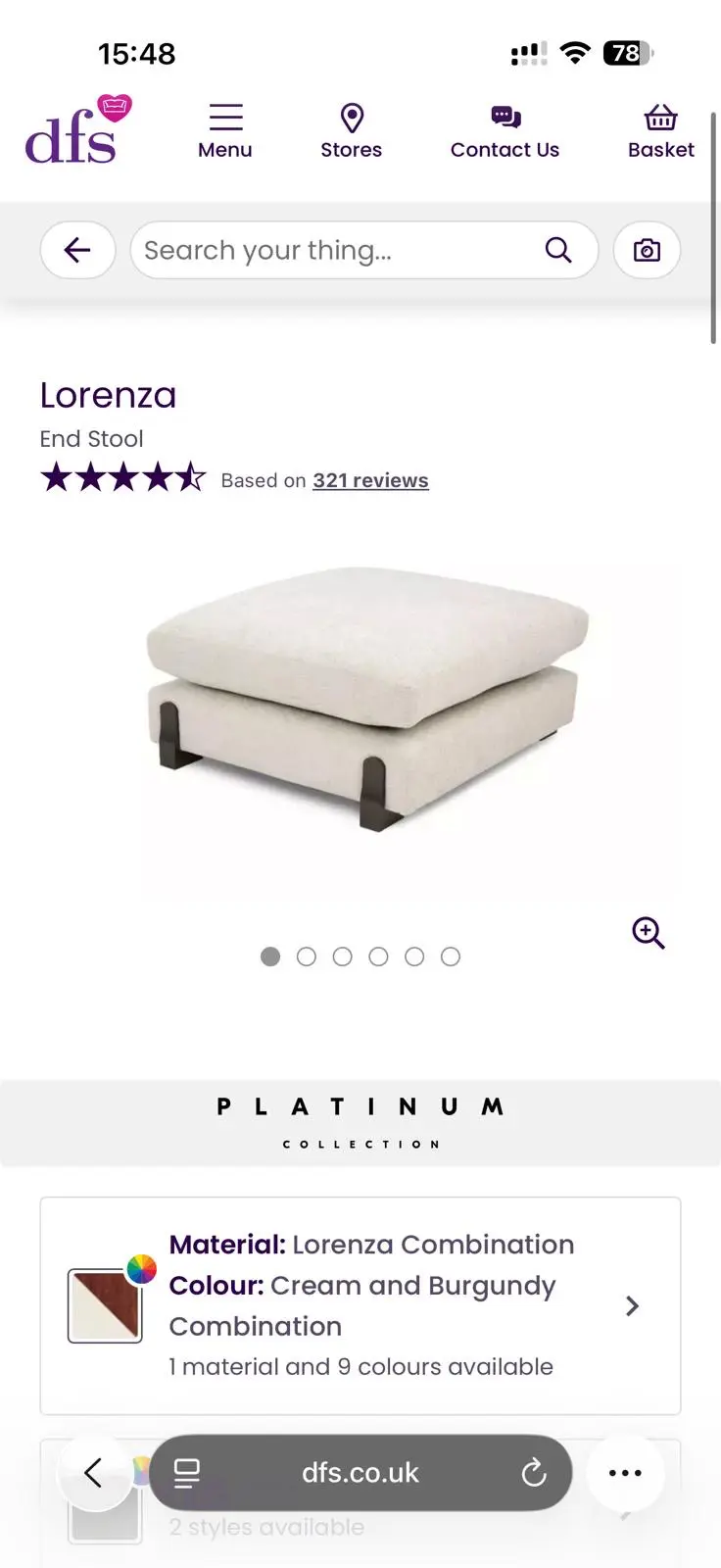The width and height of the screenshot is (721, 1568).
Task: Find nearby Stores
Action: [x=351, y=131]
